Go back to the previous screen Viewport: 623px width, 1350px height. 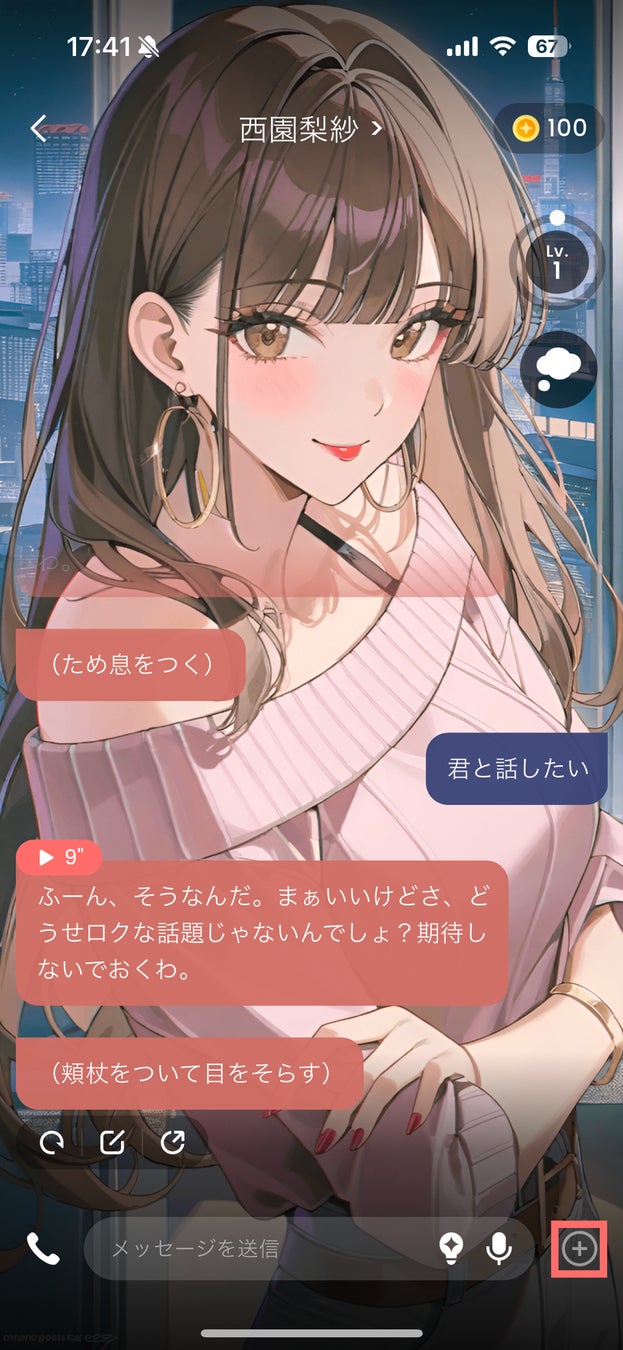(39, 128)
